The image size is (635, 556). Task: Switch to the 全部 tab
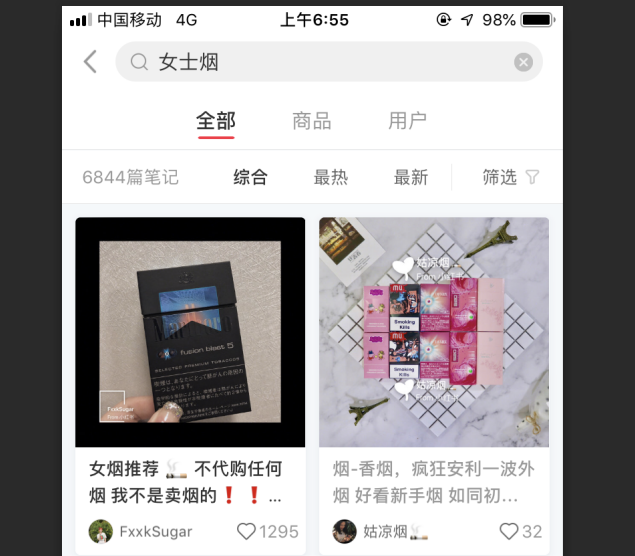point(216,121)
